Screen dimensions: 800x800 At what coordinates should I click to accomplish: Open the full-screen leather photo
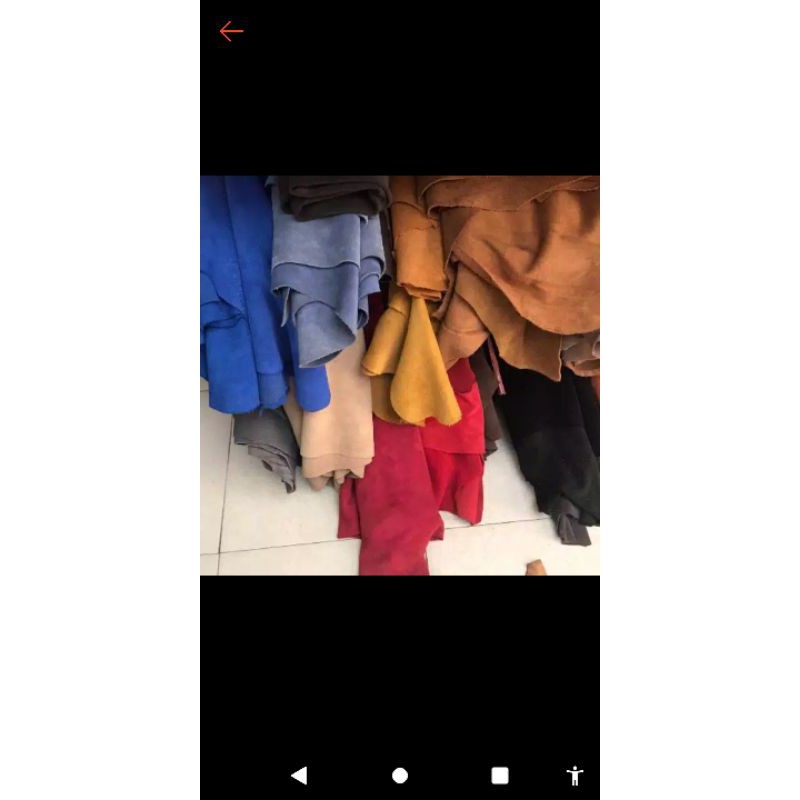[400, 375]
